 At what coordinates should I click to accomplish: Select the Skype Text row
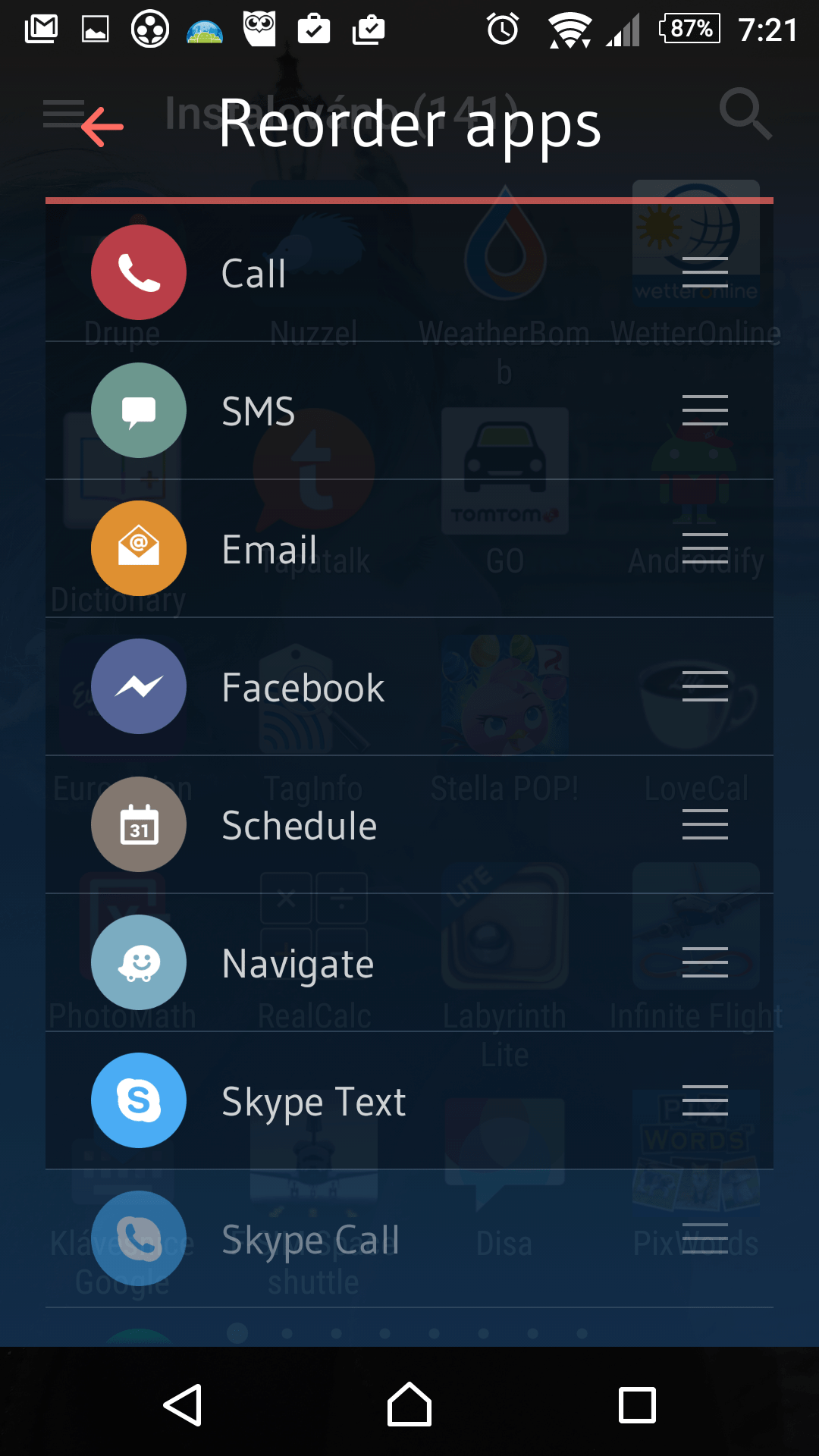coord(409,1100)
